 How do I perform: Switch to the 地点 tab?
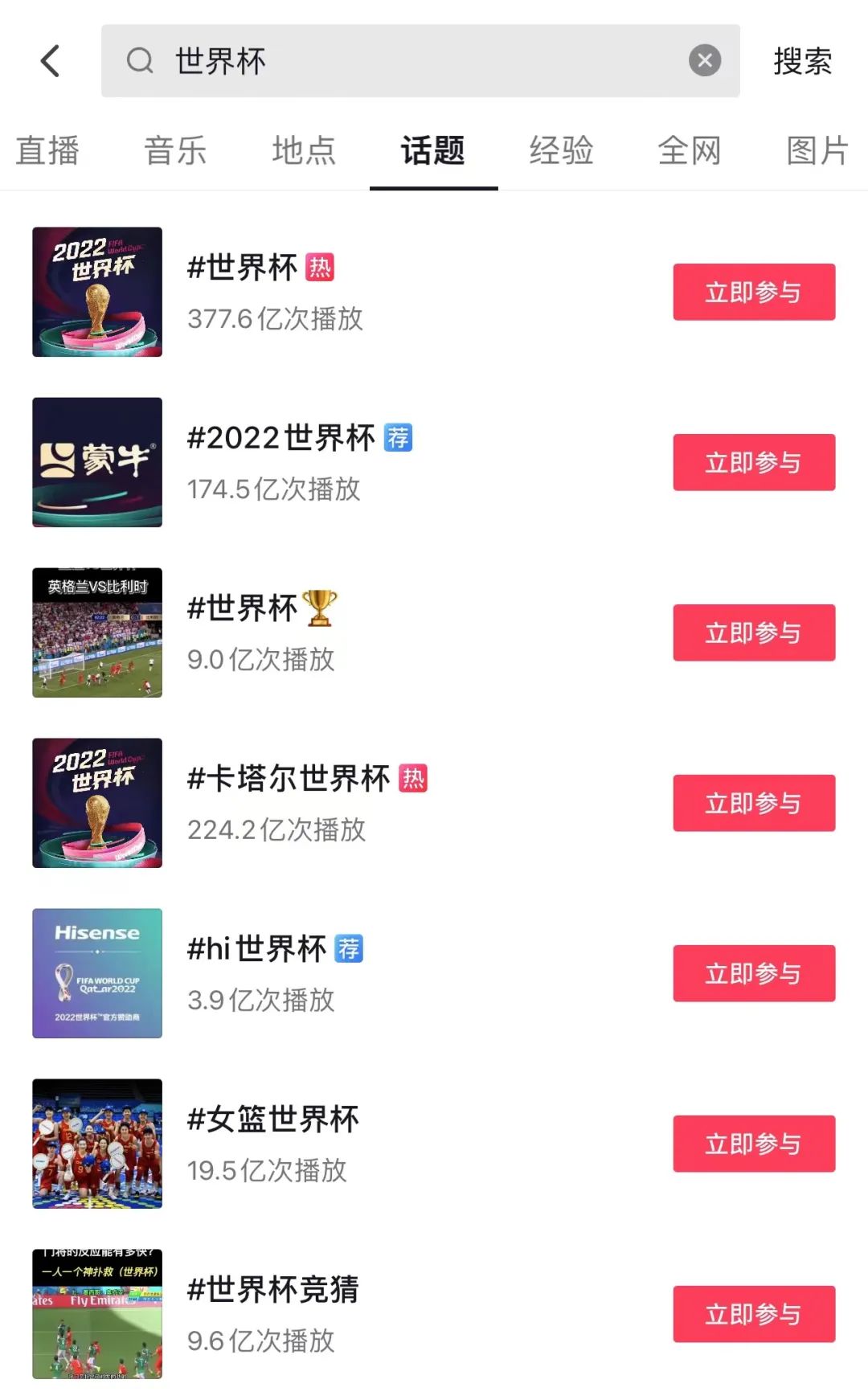[x=304, y=150]
